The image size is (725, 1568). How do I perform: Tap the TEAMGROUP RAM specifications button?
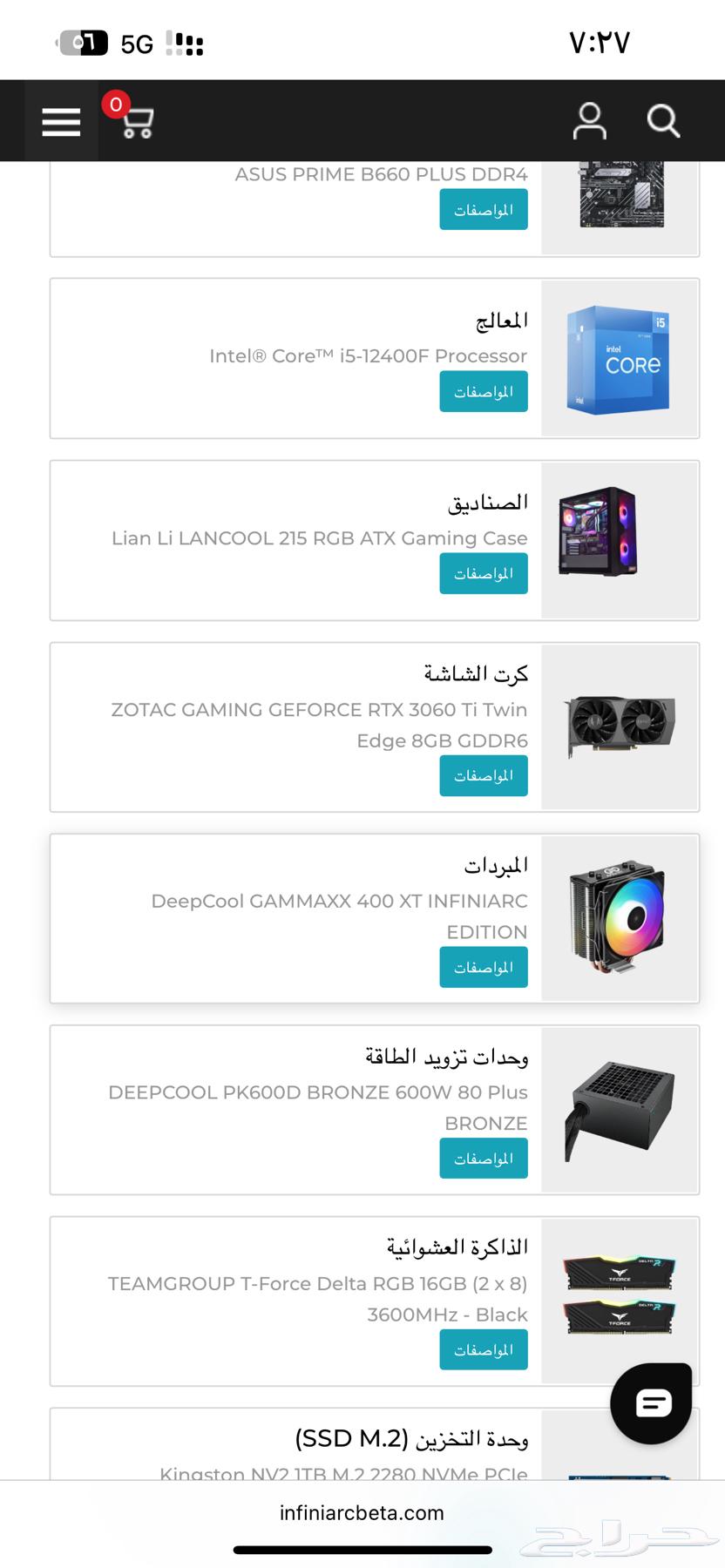pyautogui.click(x=484, y=1349)
